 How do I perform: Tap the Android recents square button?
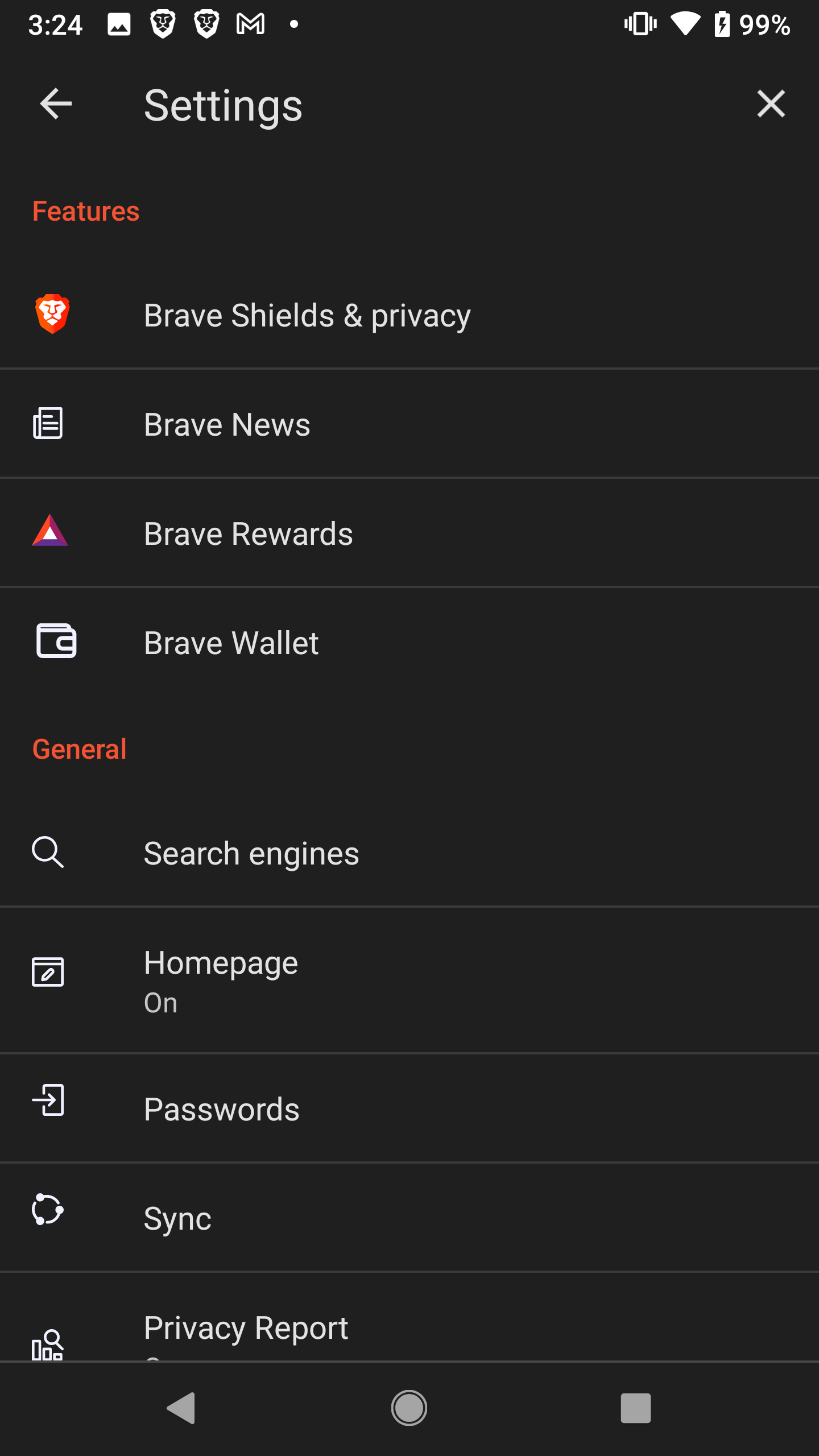[x=636, y=1408]
